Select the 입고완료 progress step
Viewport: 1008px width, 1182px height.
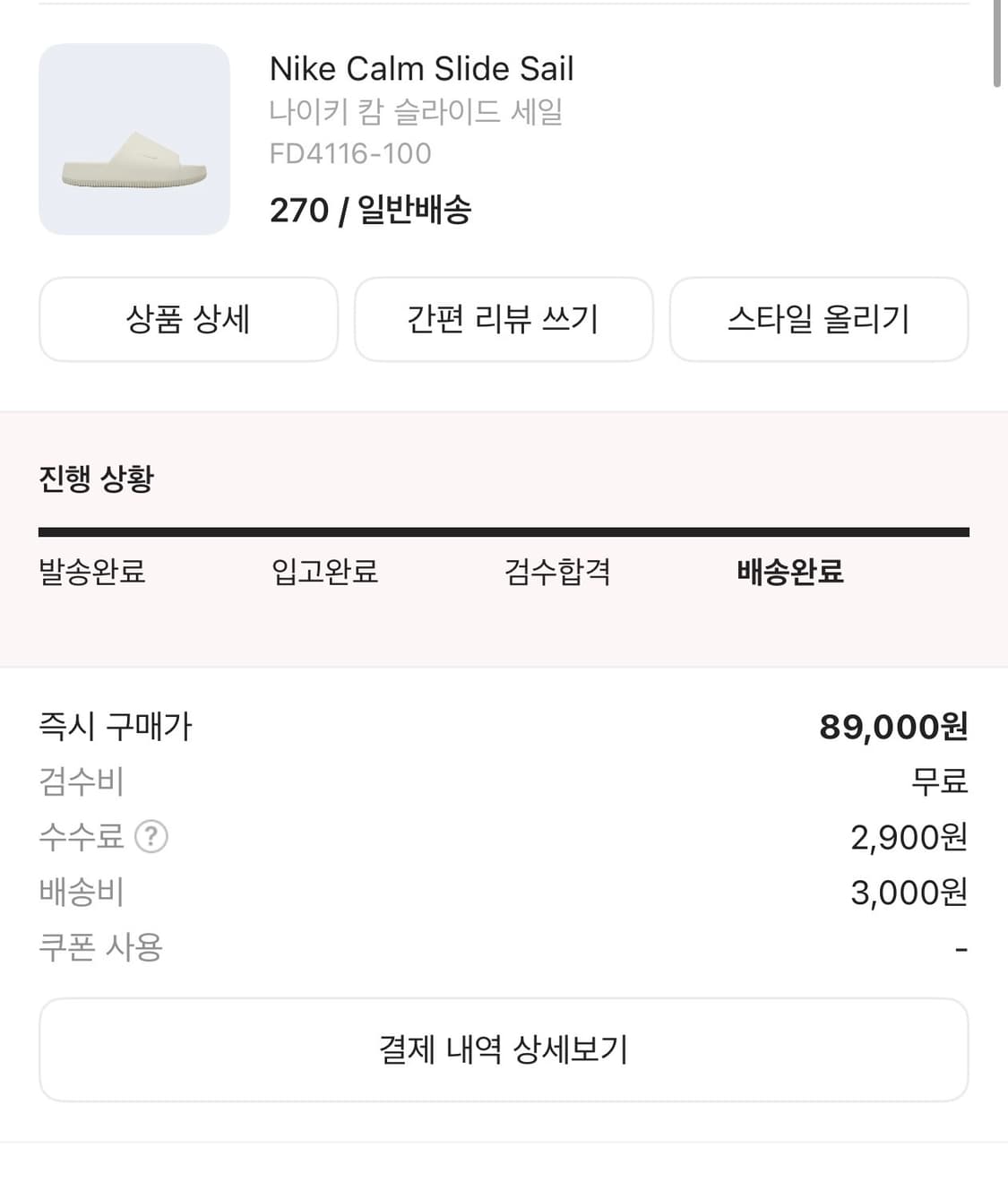pyautogui.click(x=325, y=573)
